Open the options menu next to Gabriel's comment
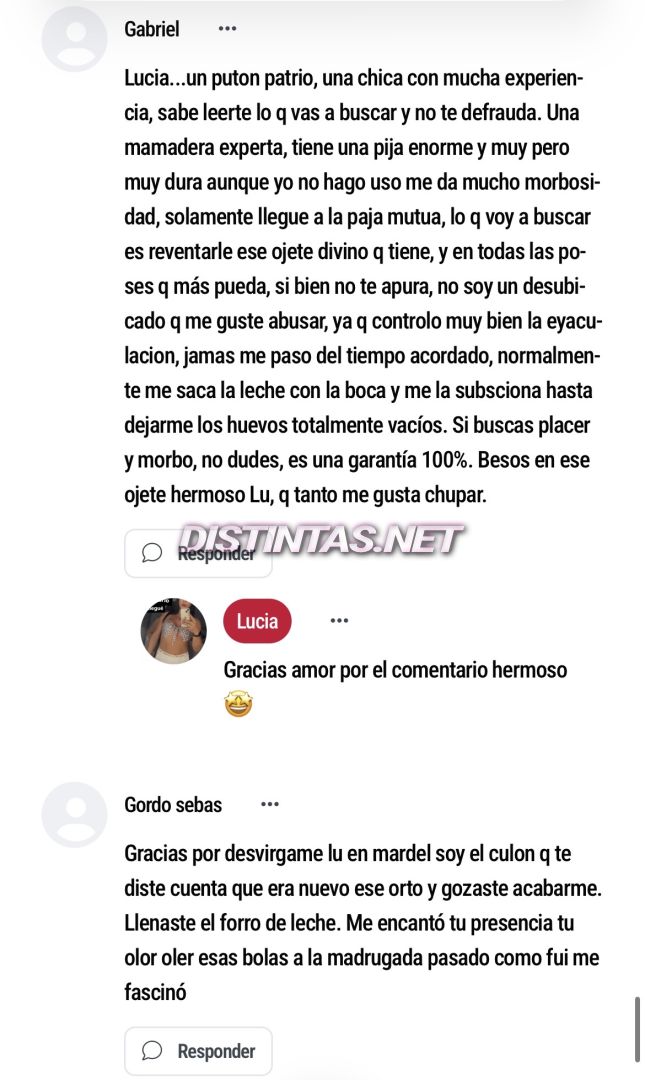This screenshot has height=1080, width=645. pyautogui.click(x=227, y=29)
